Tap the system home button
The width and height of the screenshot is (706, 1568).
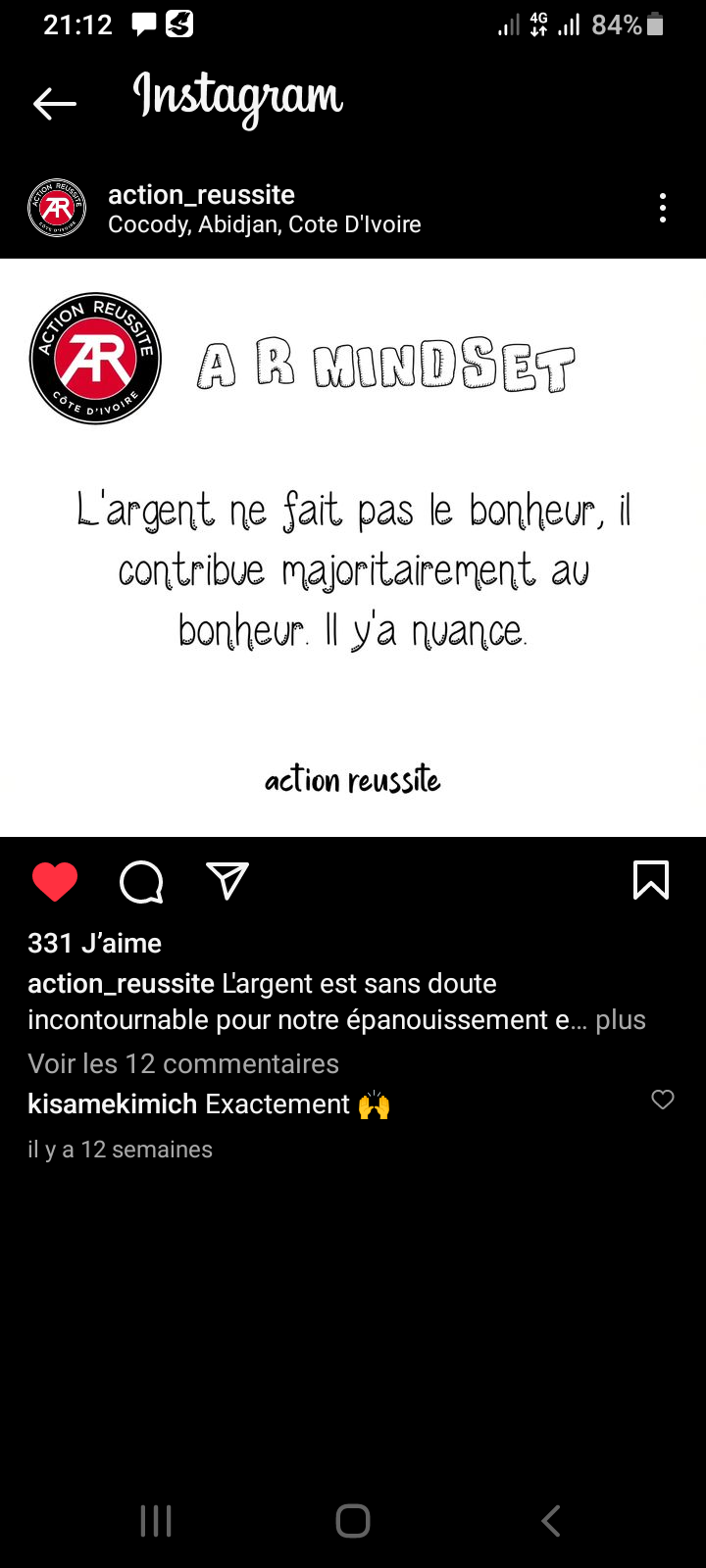[353, 1521]
